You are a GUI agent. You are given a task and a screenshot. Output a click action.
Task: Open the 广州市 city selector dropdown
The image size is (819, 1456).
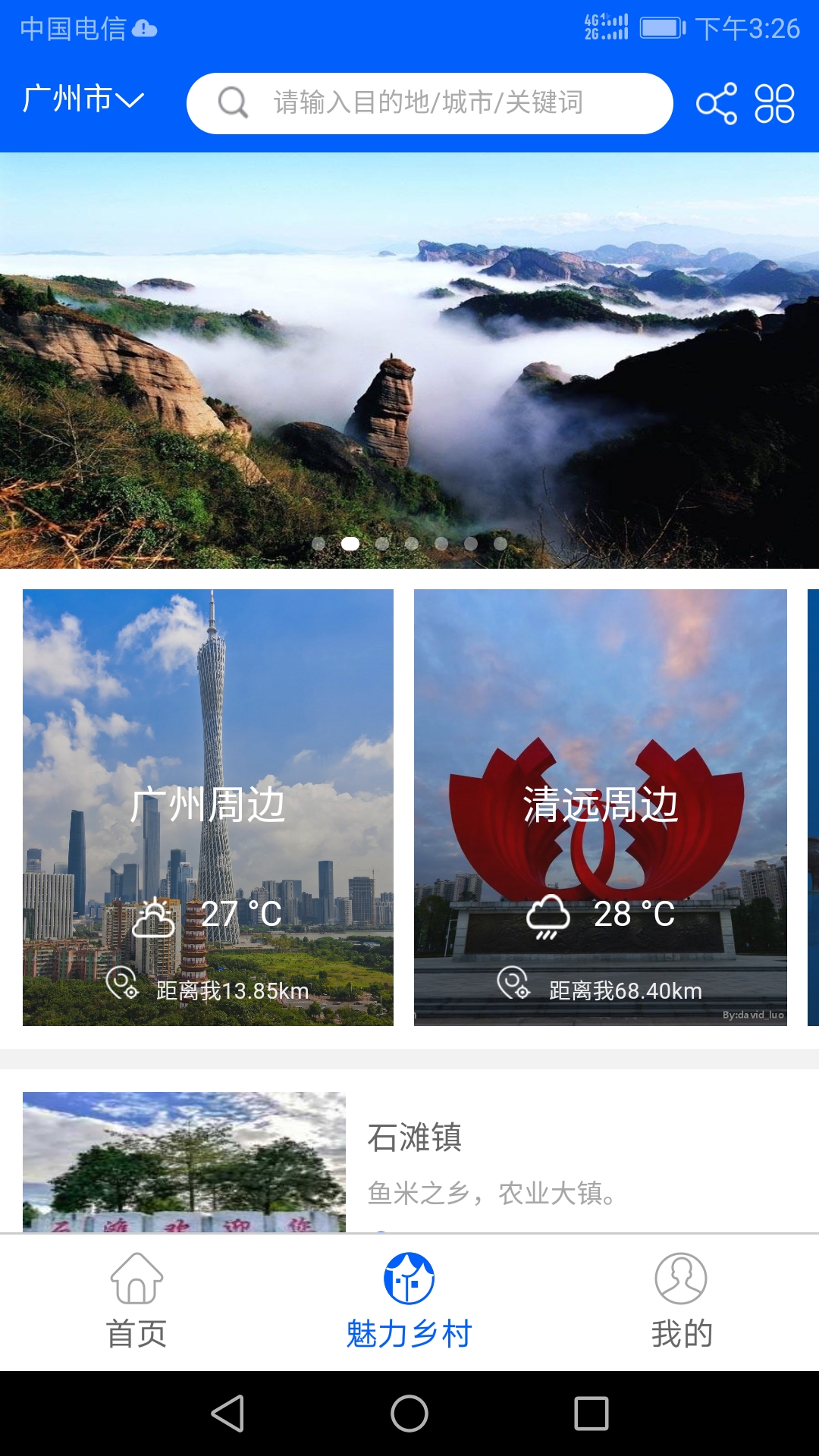coord(83,100)
